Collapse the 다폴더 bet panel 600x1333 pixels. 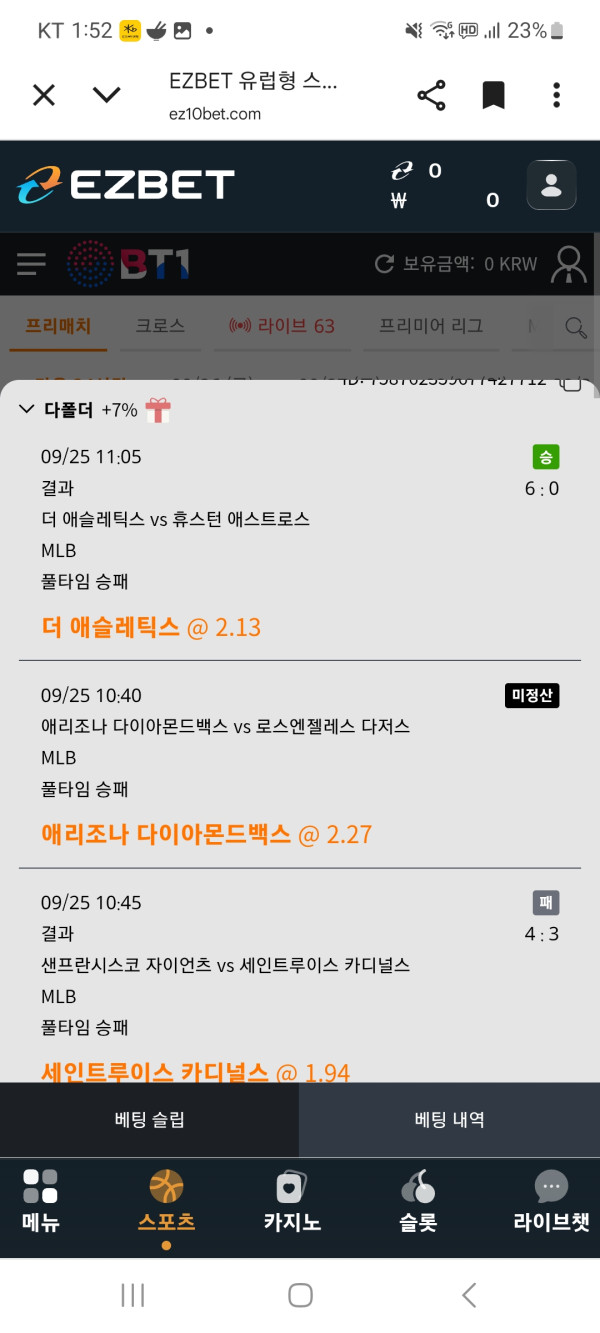tap(27, 409)
